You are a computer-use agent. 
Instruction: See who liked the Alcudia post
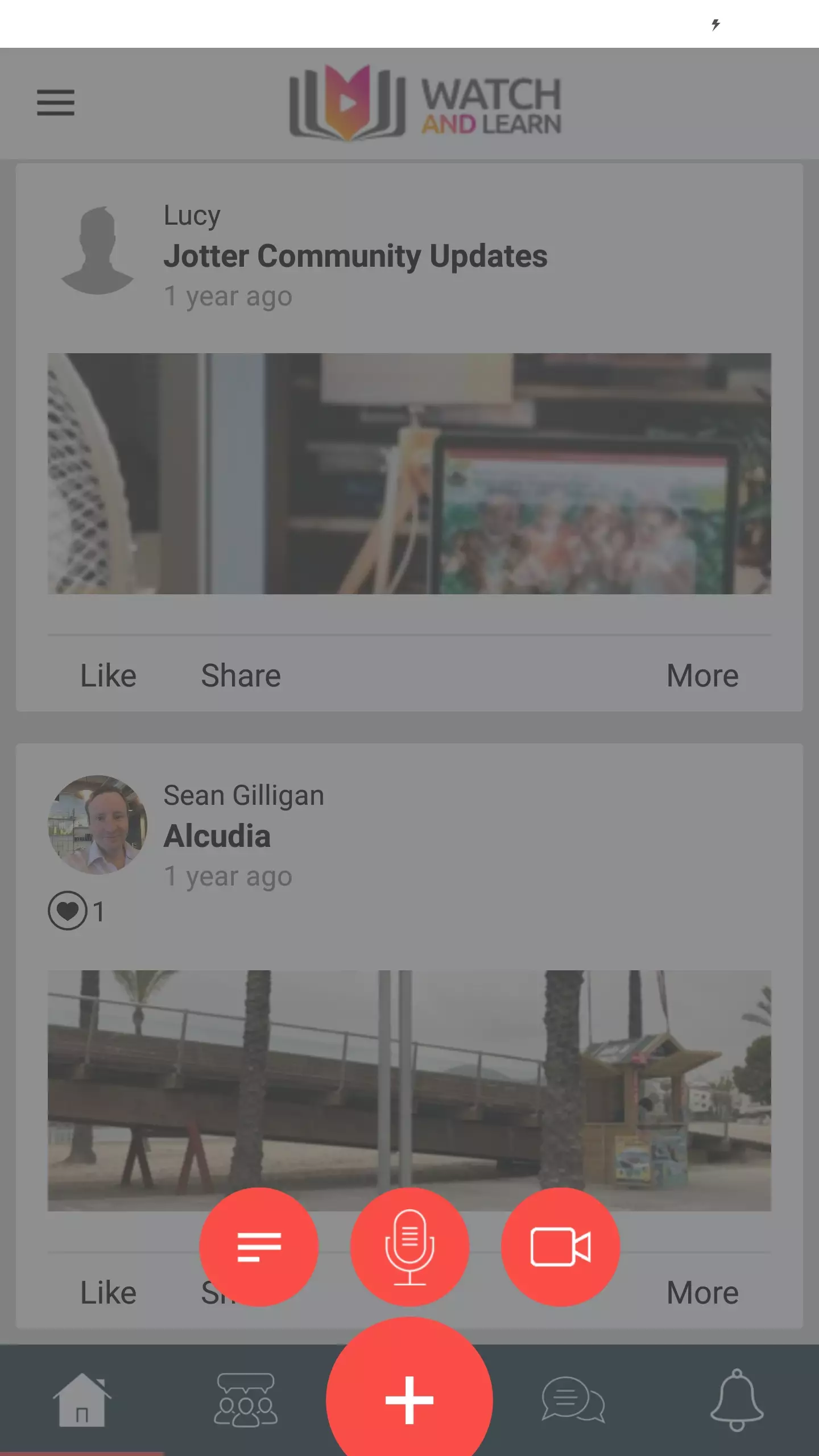[x=76, y=911]
